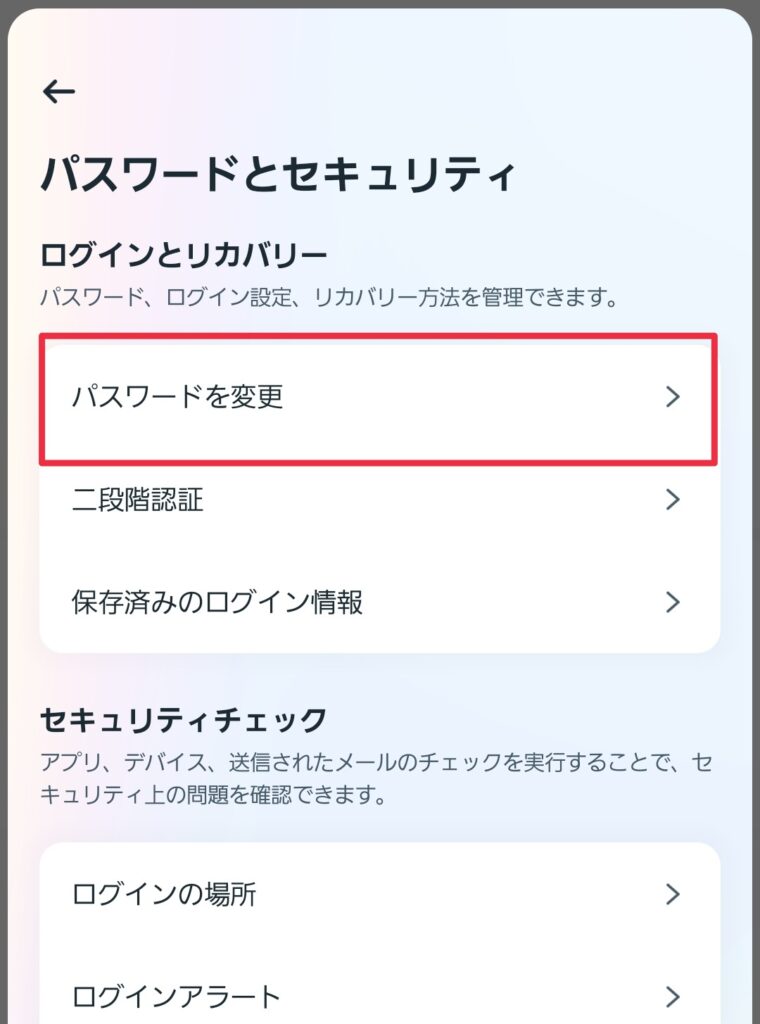
Task: Open ログインの場所 row
Action: click(x=378, y=894)
